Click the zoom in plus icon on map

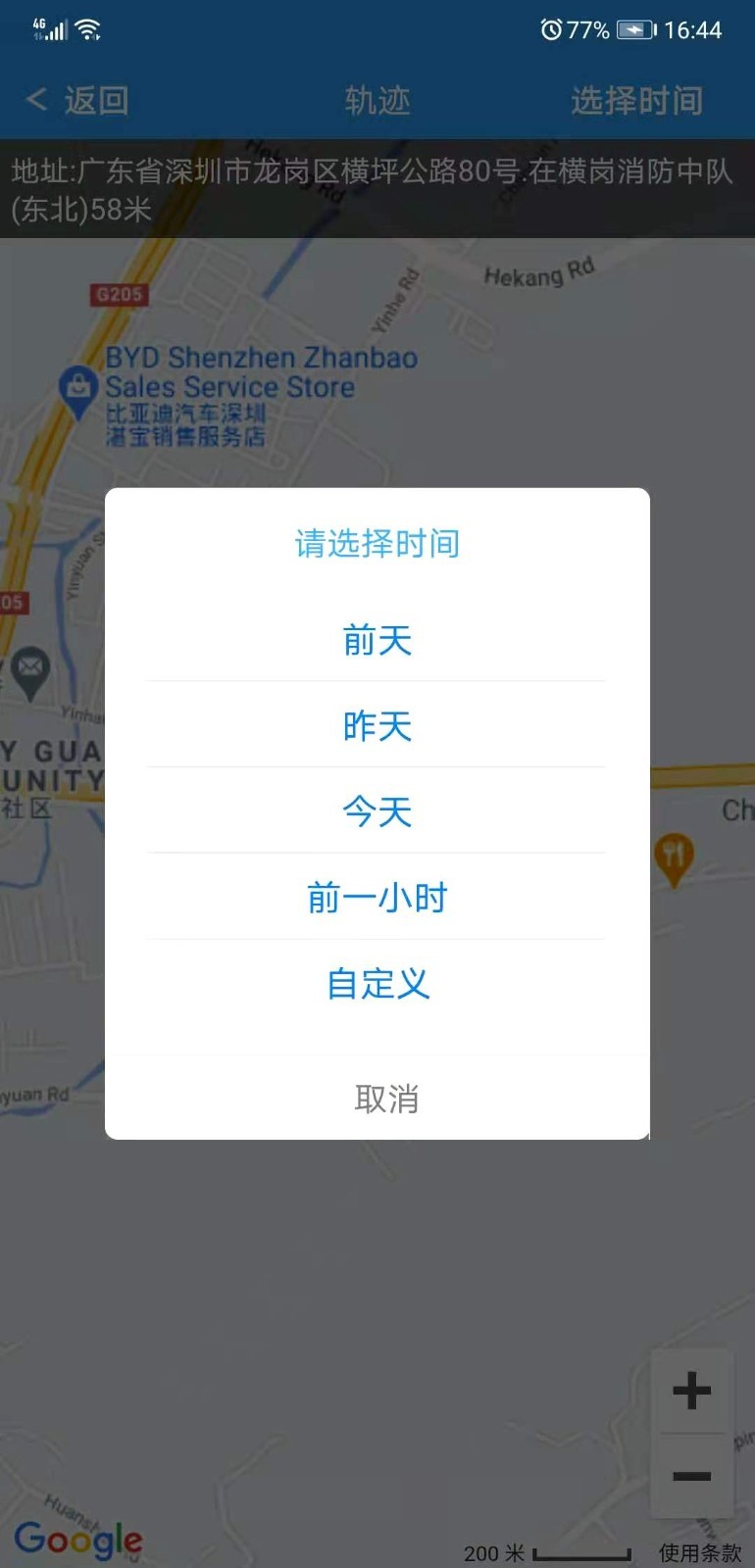tap(691, 1388)
